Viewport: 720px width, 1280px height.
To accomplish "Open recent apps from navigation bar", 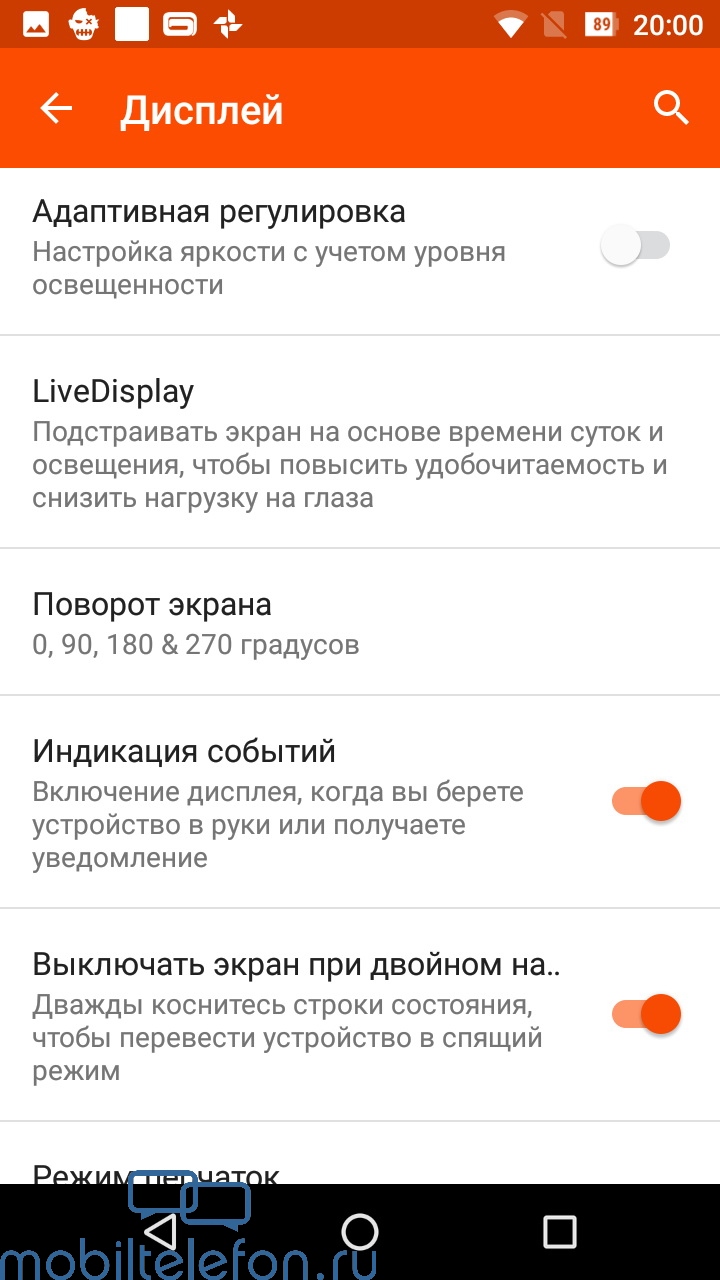I will [x=559, y=1231].
